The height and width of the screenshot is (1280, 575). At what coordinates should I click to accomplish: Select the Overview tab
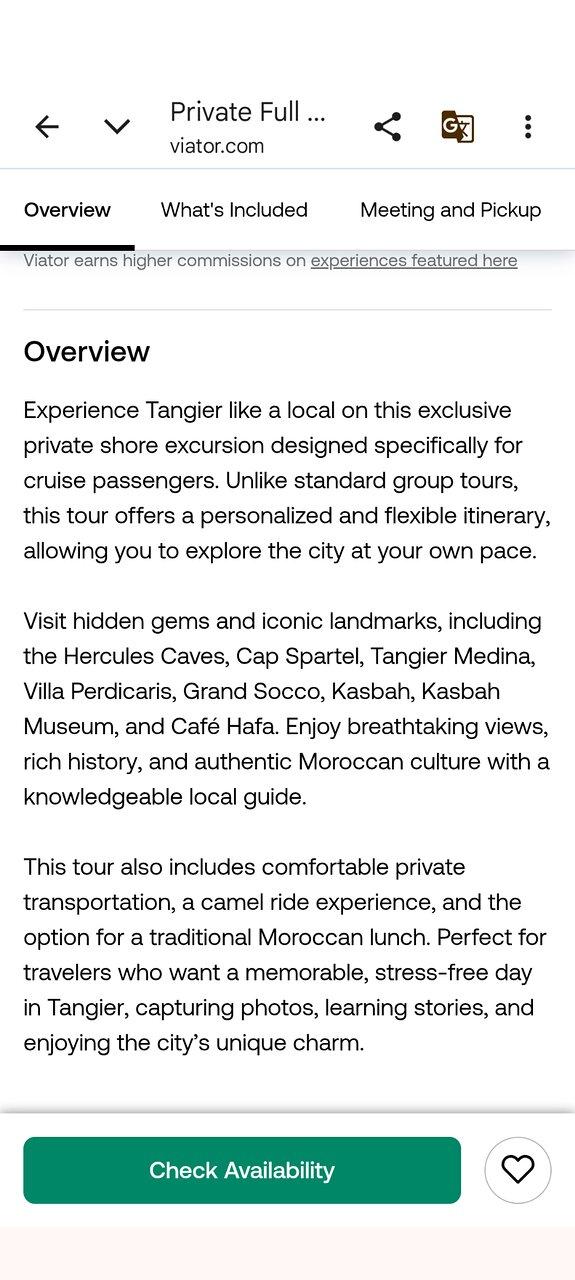tap(67, 210)
